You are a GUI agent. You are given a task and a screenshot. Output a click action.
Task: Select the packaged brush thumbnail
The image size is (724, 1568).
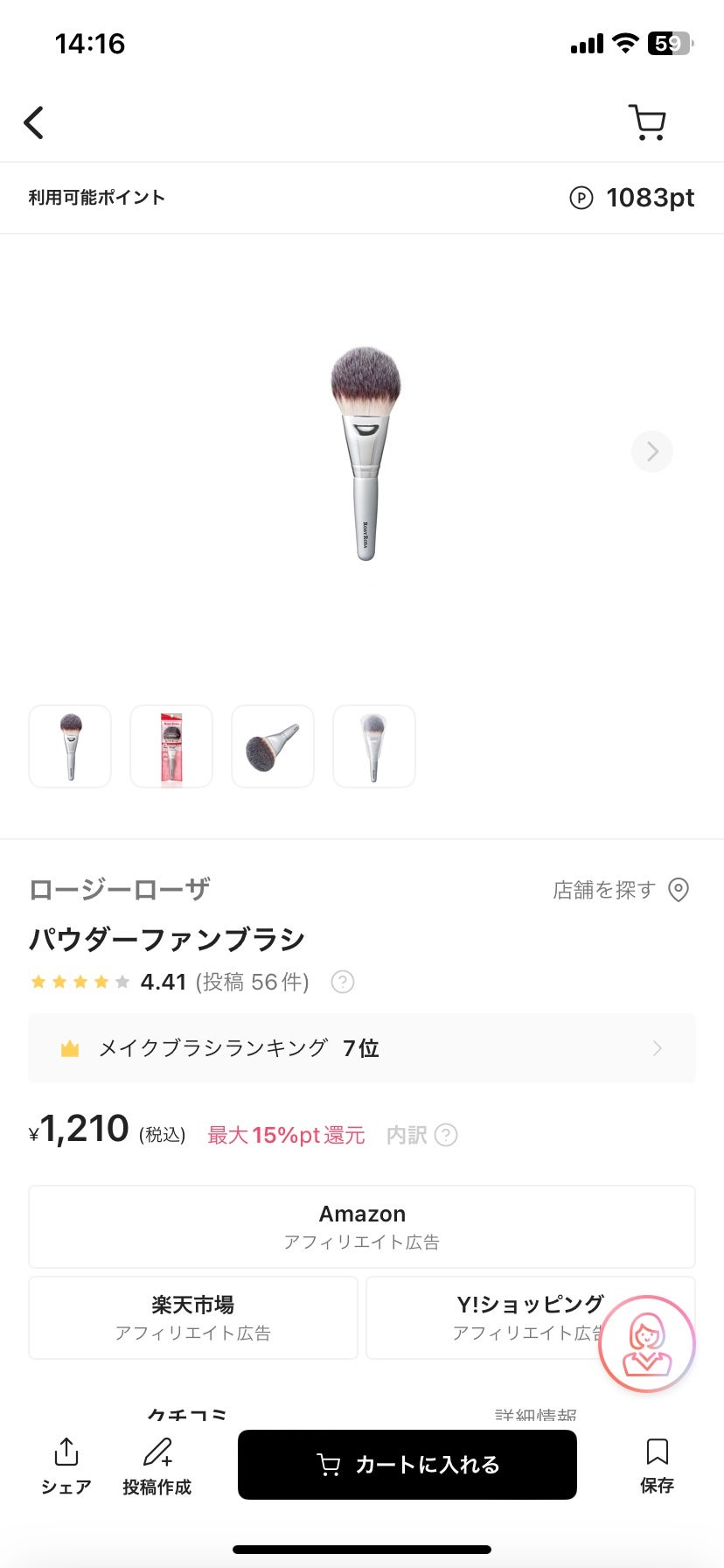tap(171, 746)
